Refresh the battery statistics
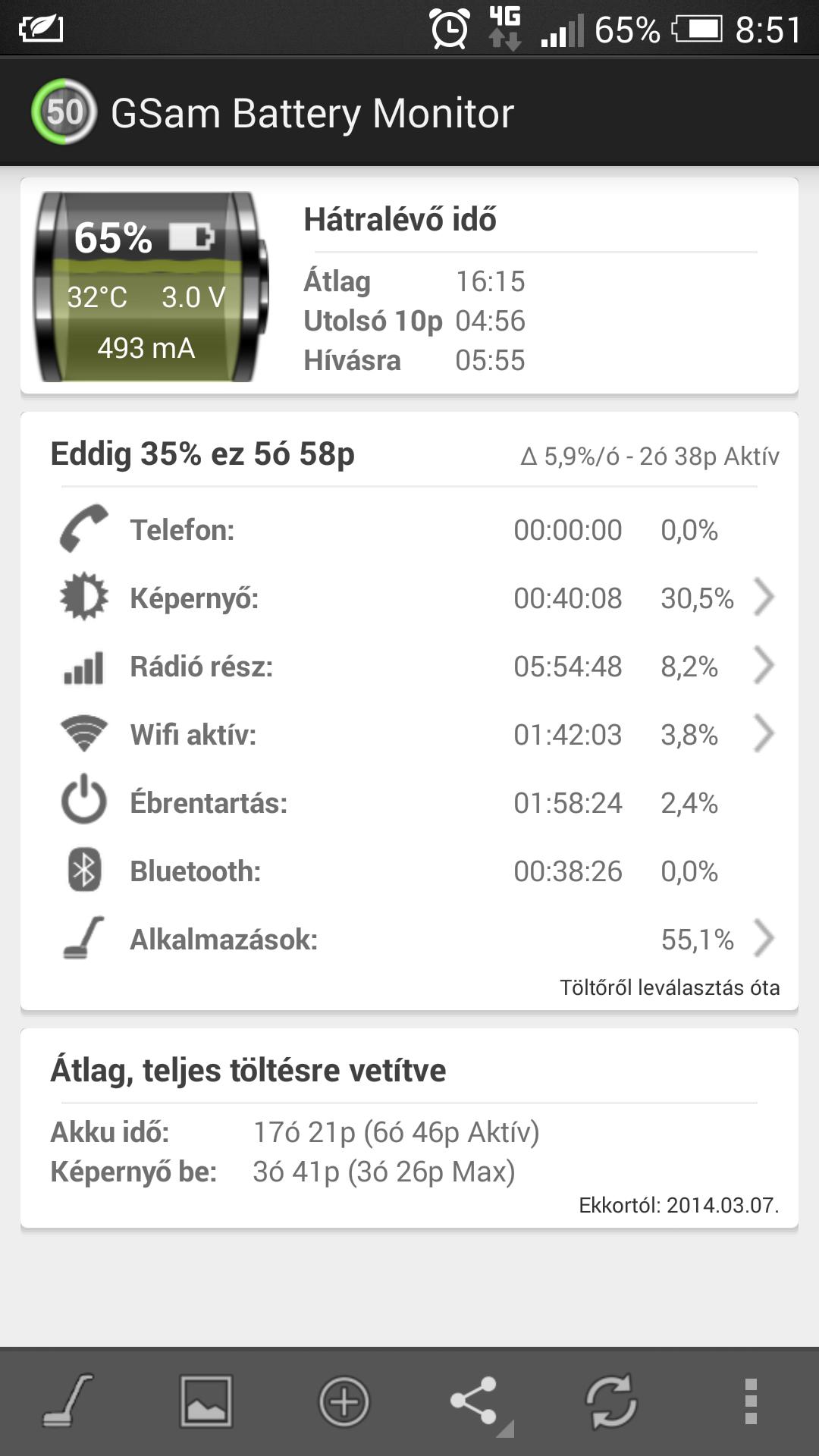The height and width of the screenshot is (1456, 819). point(611,1401)
